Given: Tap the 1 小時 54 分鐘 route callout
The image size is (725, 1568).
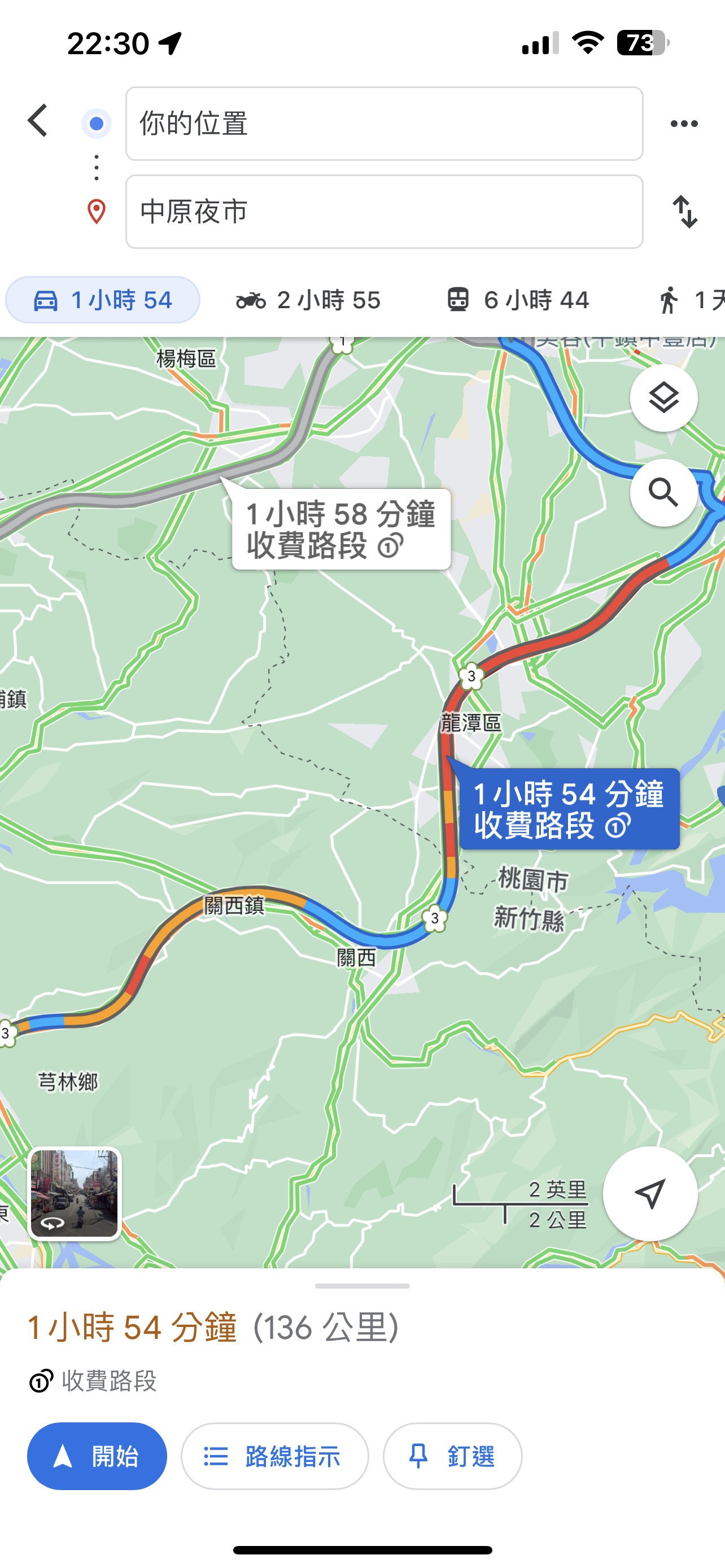Looking at the screenshot, I should pyautogui.click(x=569, y=809).
